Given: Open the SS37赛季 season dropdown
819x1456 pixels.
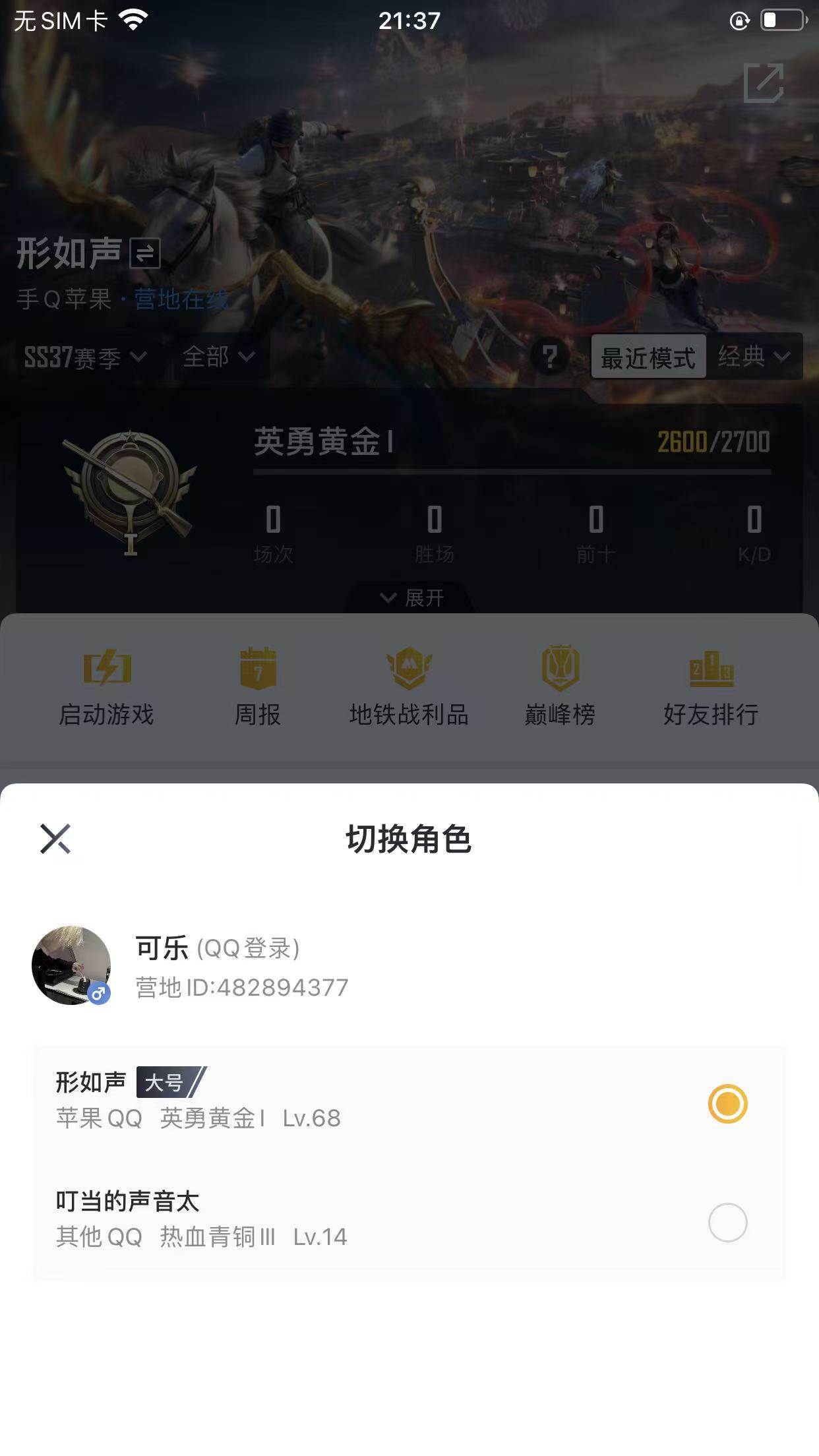Looking at the screenshot, I should [84, 357].
